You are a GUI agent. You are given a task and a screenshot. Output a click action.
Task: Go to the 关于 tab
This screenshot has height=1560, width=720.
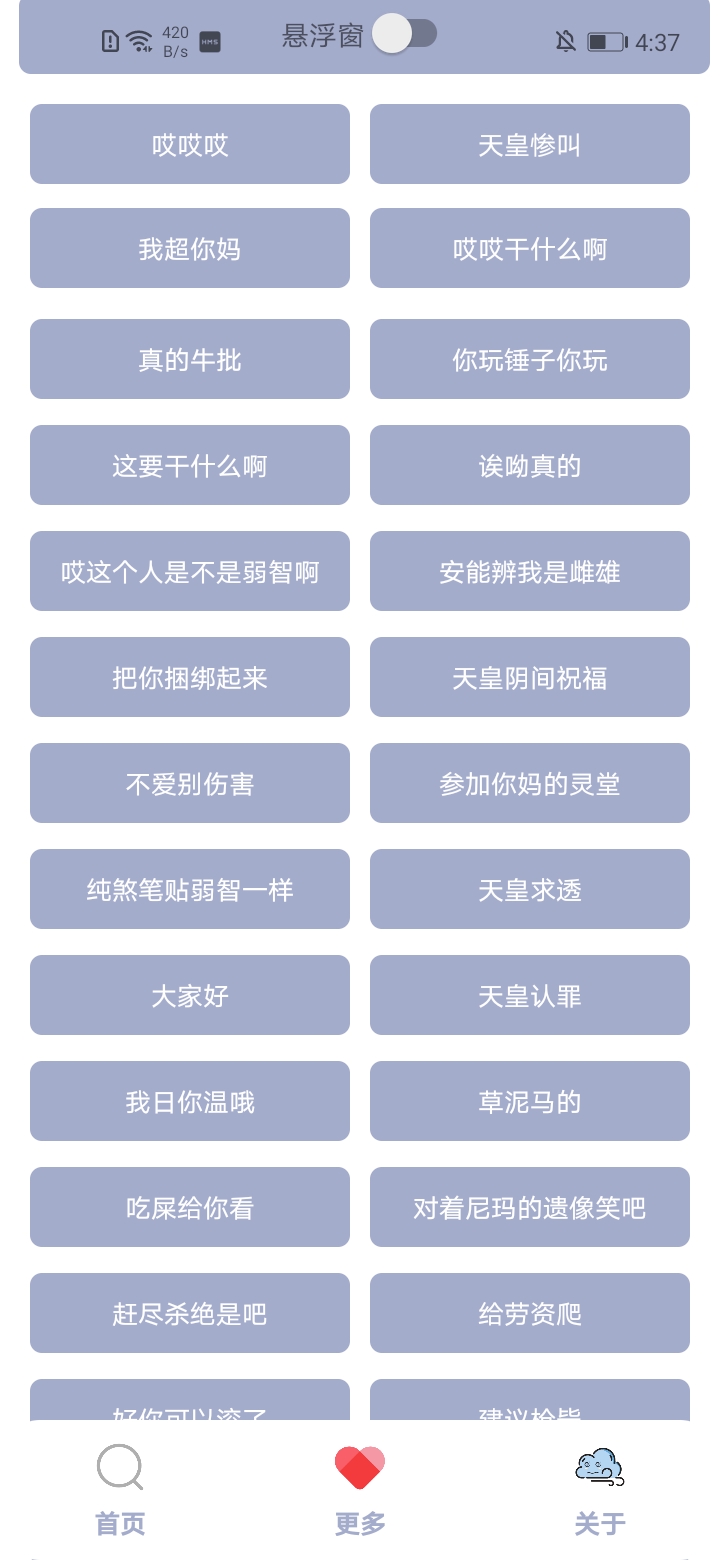tap(600, 1490)
